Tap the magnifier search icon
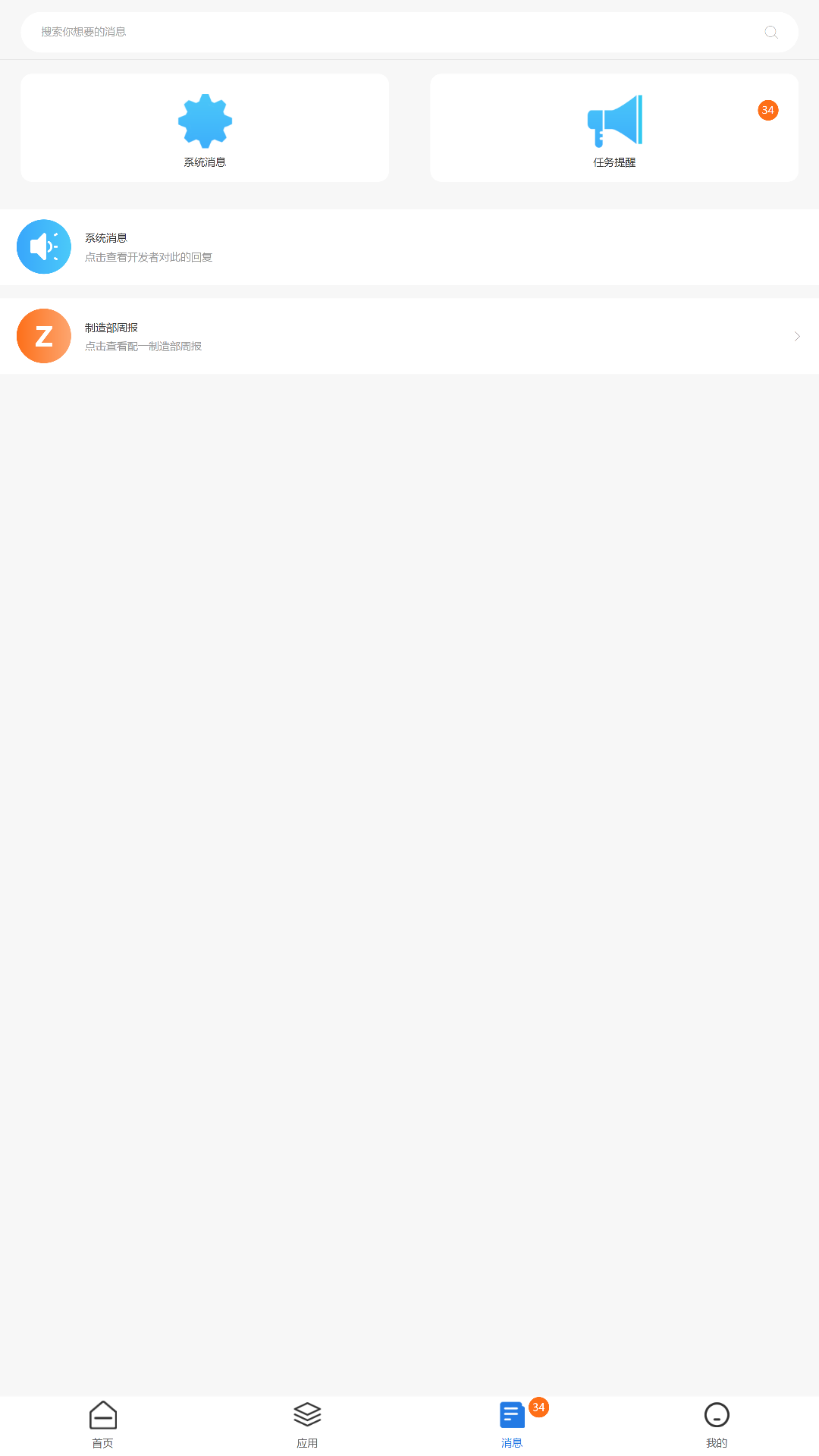Image resolution: width=819 pixels, height=1456 pixels. click(x=770, y=32)
